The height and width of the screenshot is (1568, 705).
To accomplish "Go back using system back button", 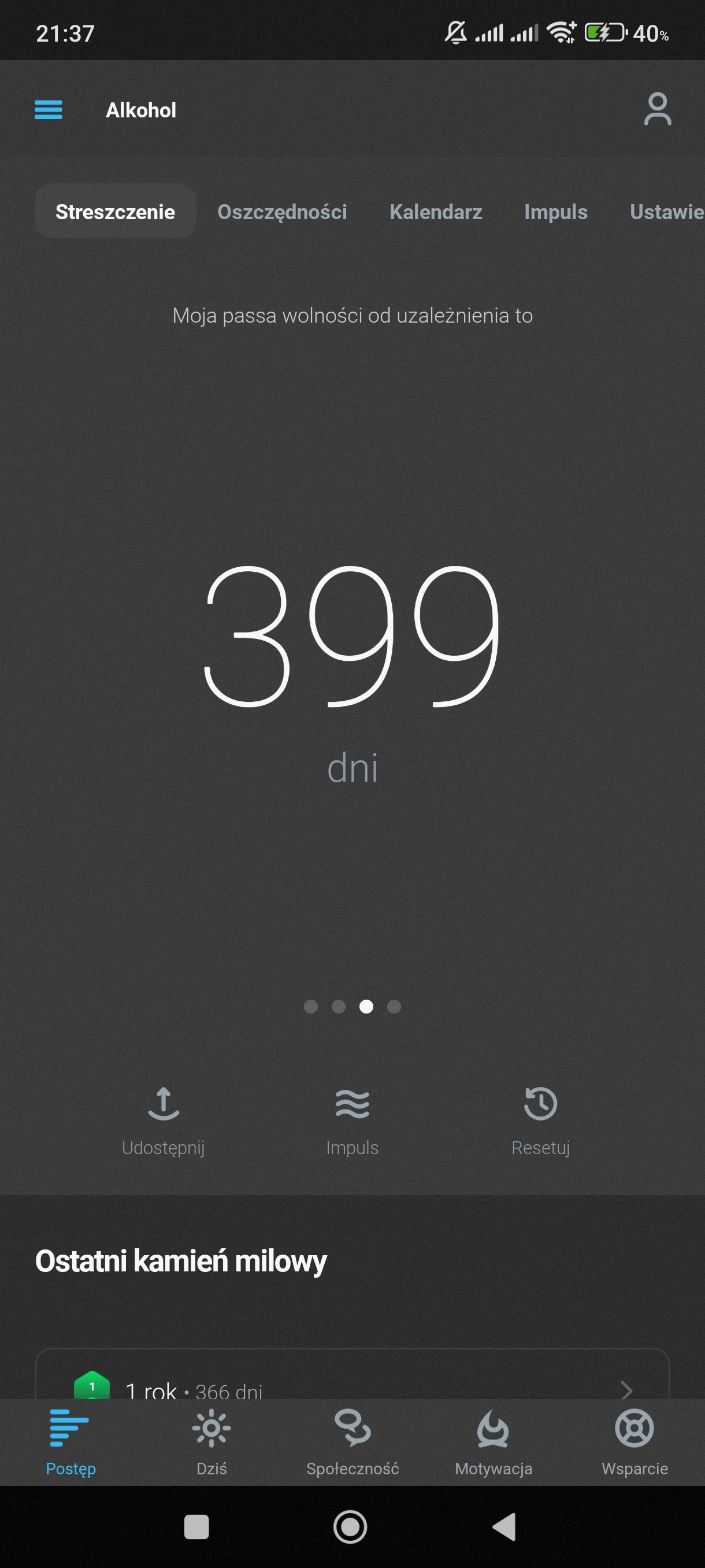I will click(504, 1526).
